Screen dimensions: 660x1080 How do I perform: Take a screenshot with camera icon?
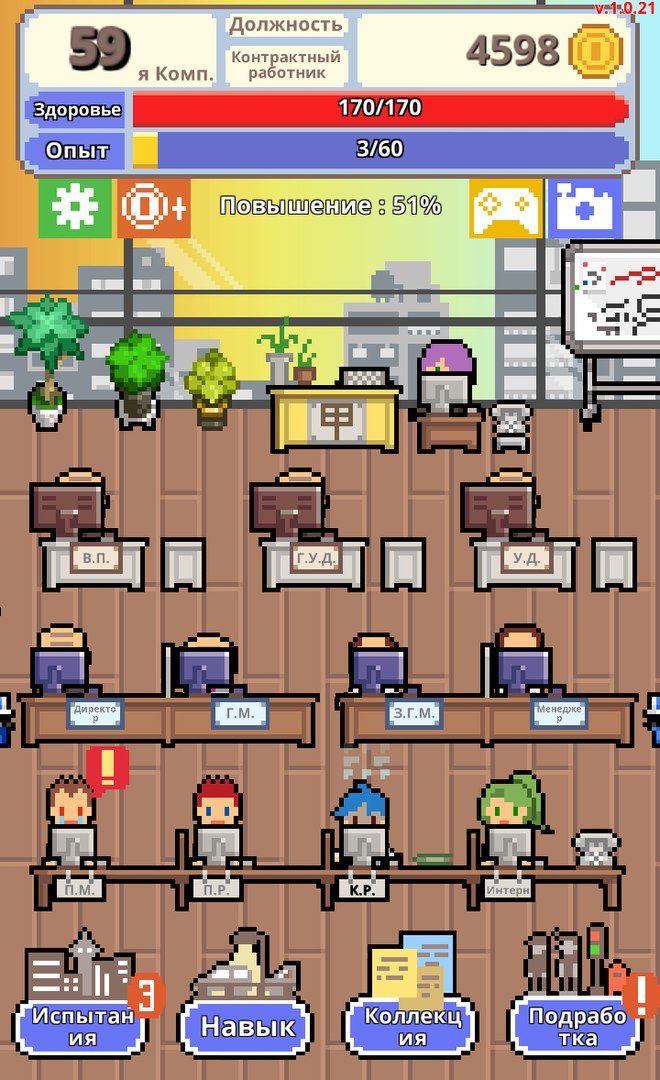pyautogui.click(x=585, y=208)
